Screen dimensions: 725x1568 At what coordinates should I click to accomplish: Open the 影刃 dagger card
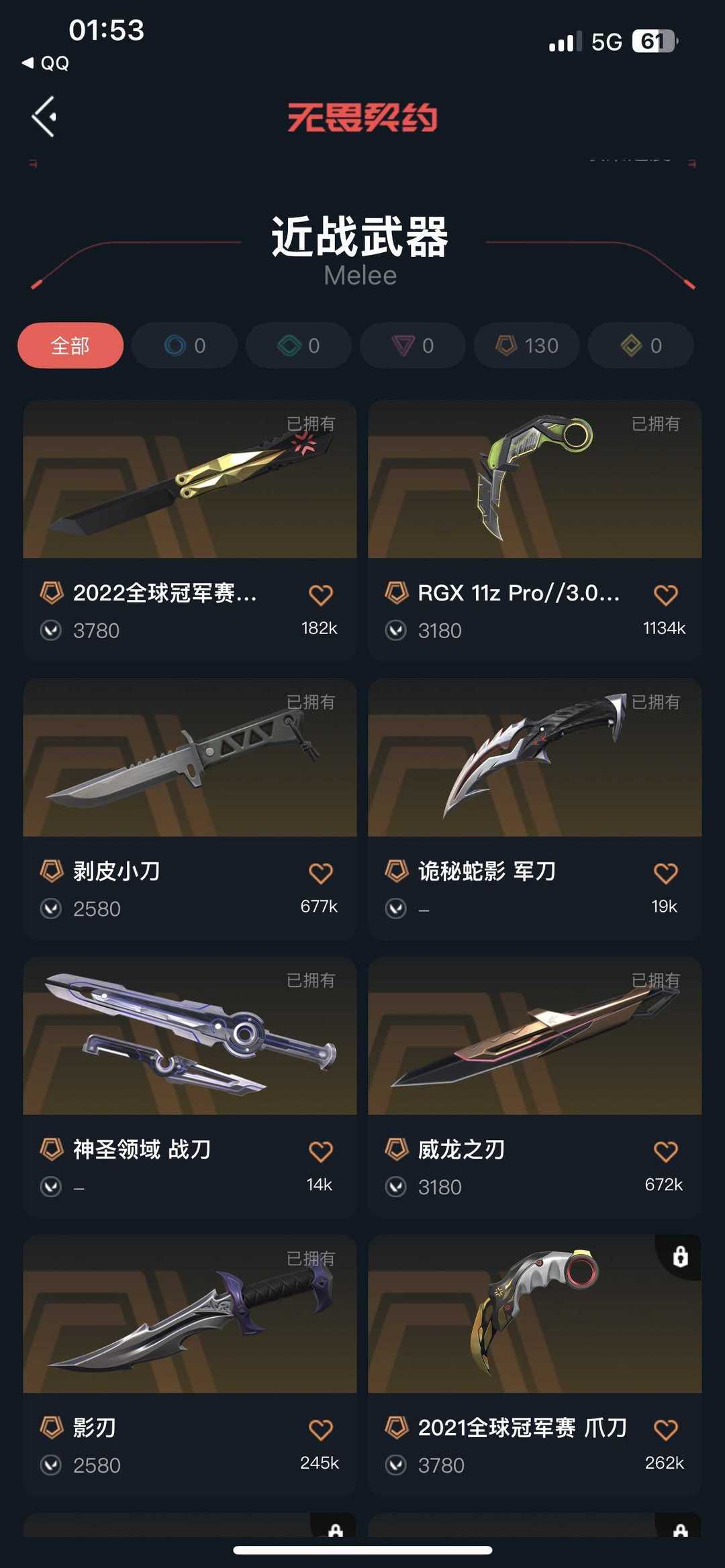click(190, 1315)
